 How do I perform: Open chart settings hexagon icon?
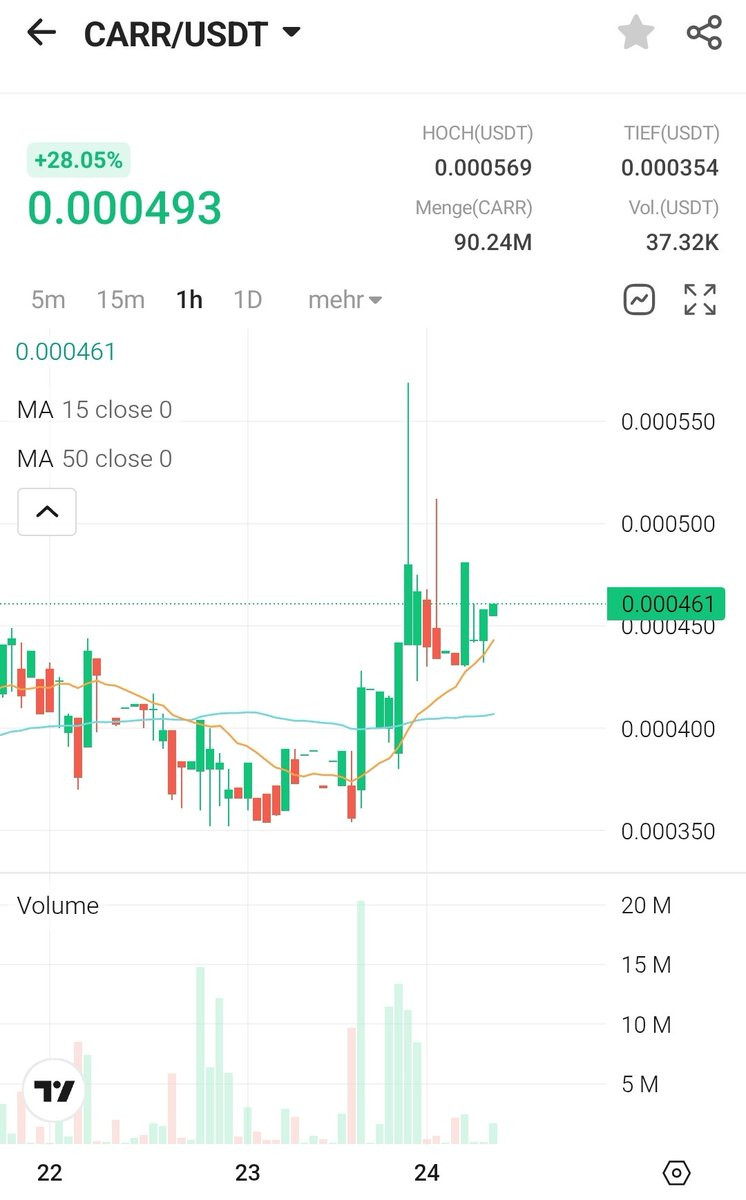click(x=677, y=1172)
